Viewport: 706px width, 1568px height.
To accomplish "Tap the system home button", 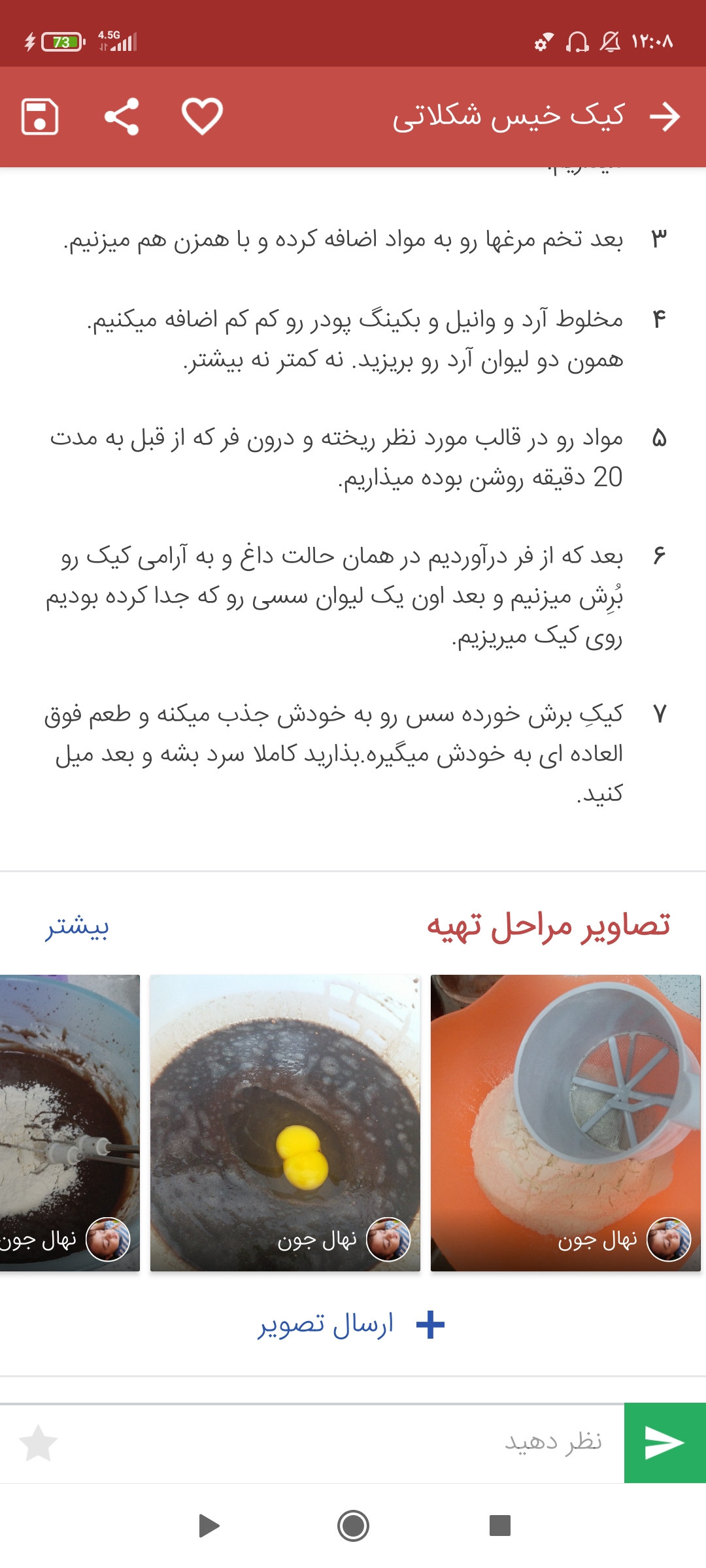I will coord(353,1526).
